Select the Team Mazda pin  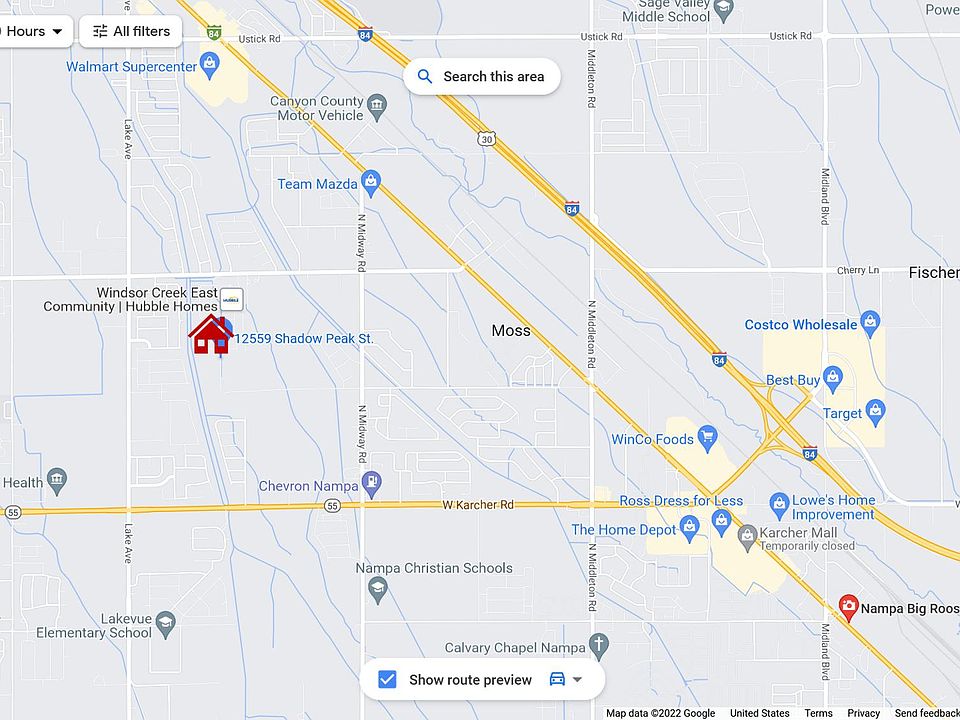(371, 182)
